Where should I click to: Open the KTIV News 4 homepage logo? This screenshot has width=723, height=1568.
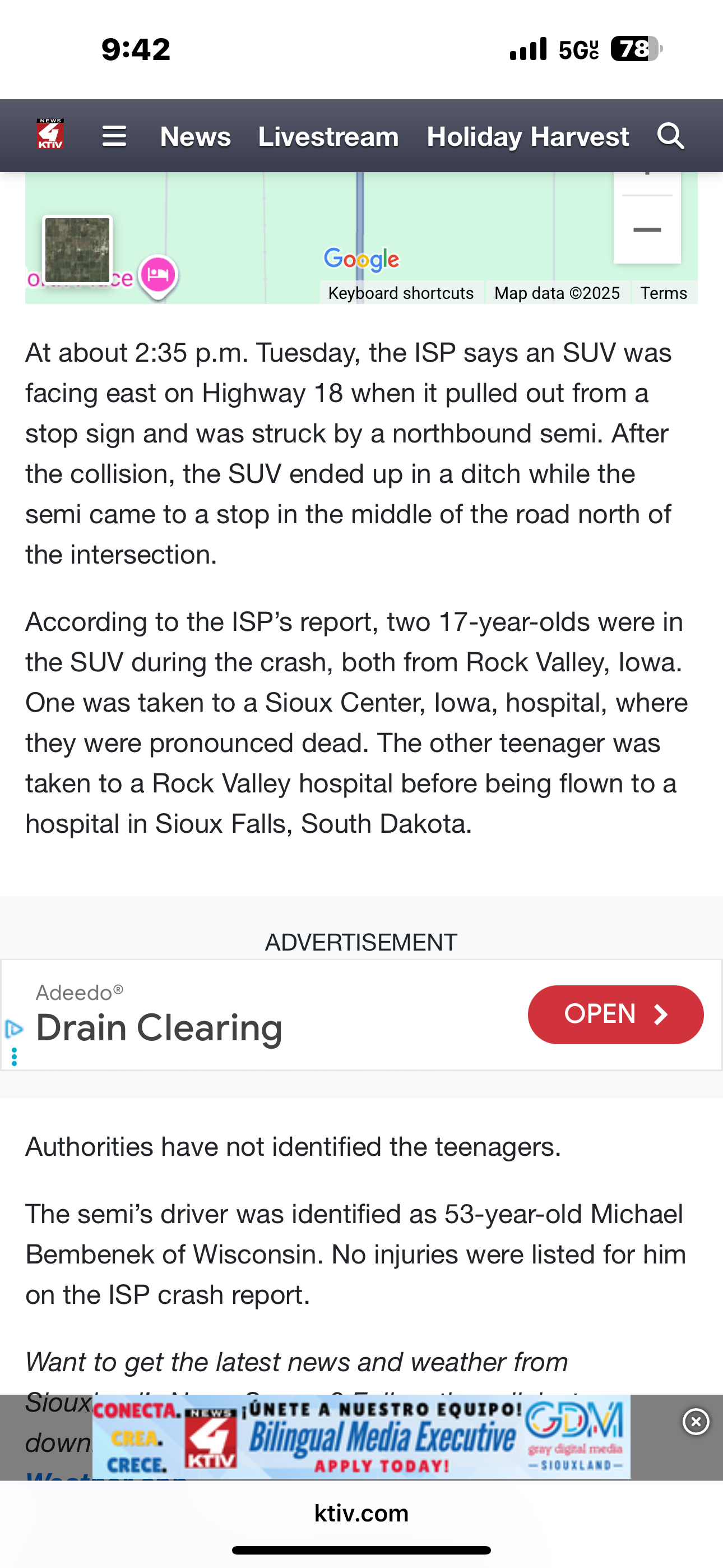coord(50,135)
